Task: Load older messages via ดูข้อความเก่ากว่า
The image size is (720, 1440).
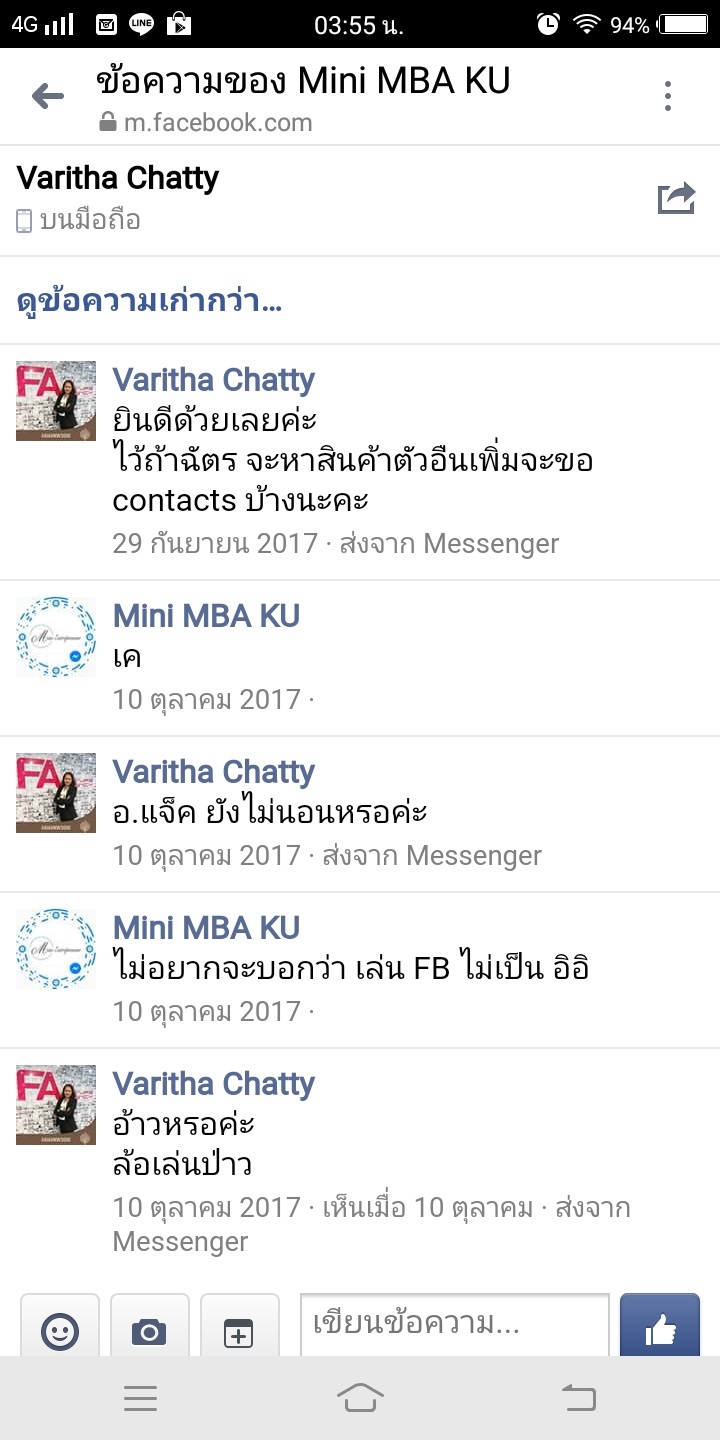Action: click(x=149, y=301)
